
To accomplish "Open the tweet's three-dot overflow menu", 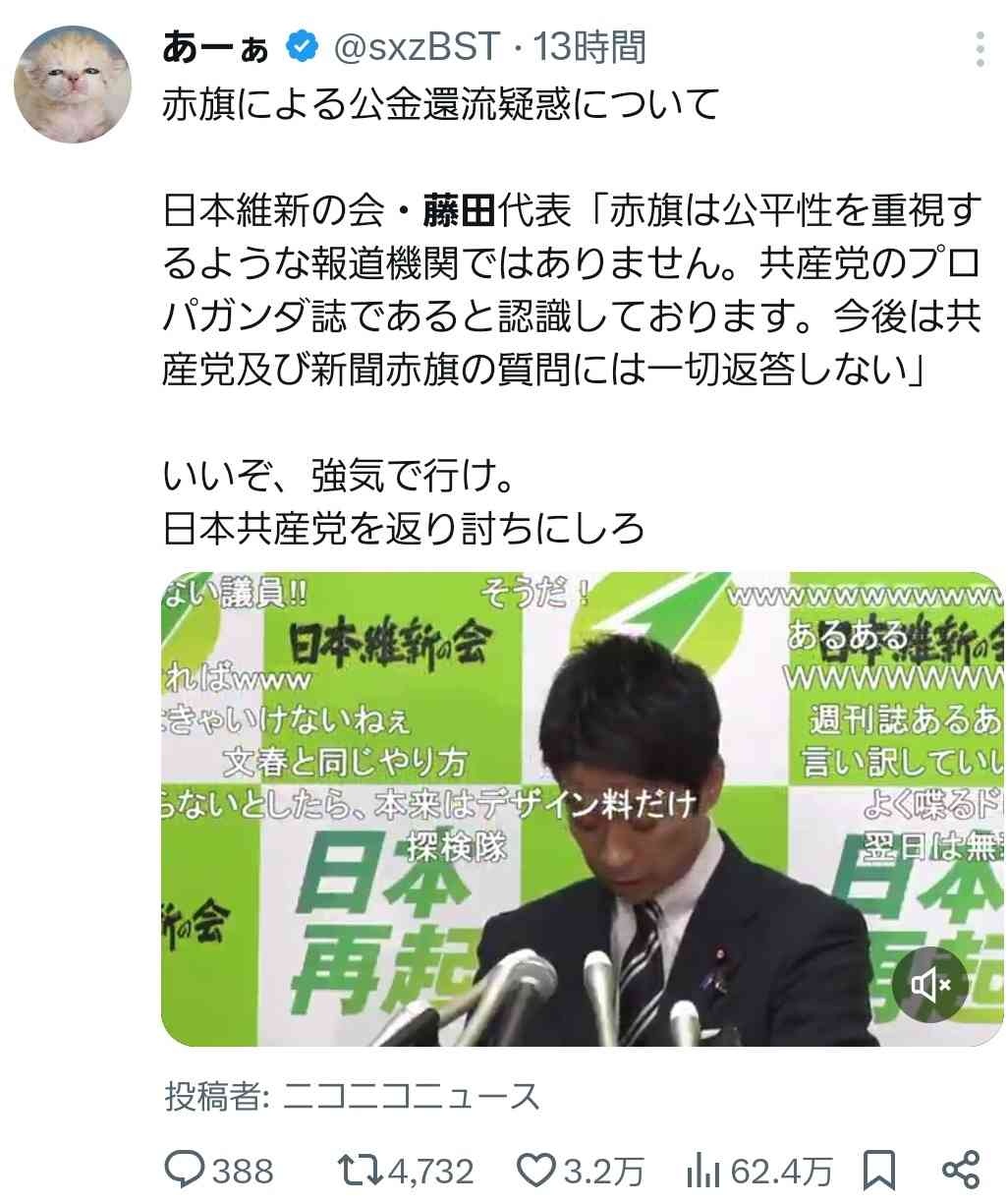I will pyautogui.click(x=980, y=49).
